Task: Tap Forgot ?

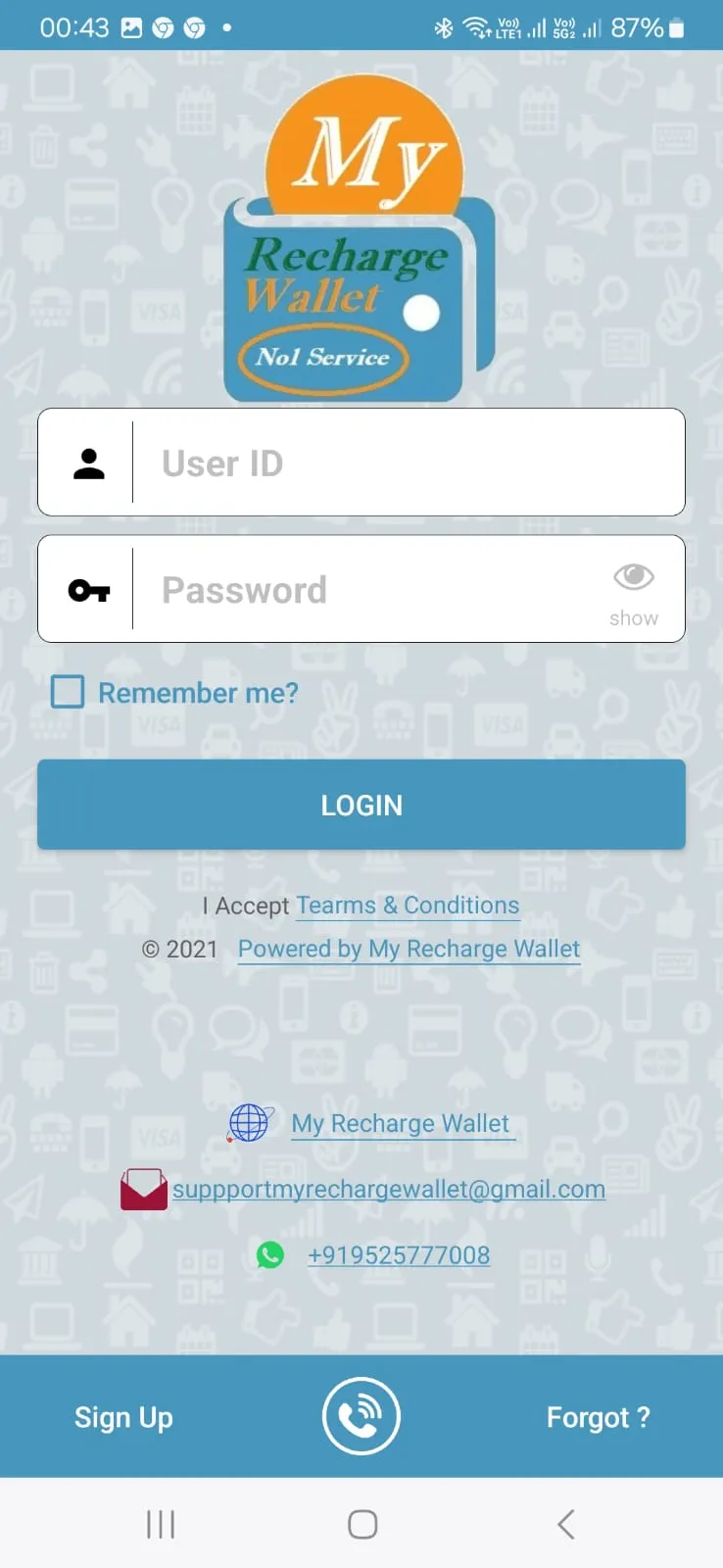Action: (598, 1417)
